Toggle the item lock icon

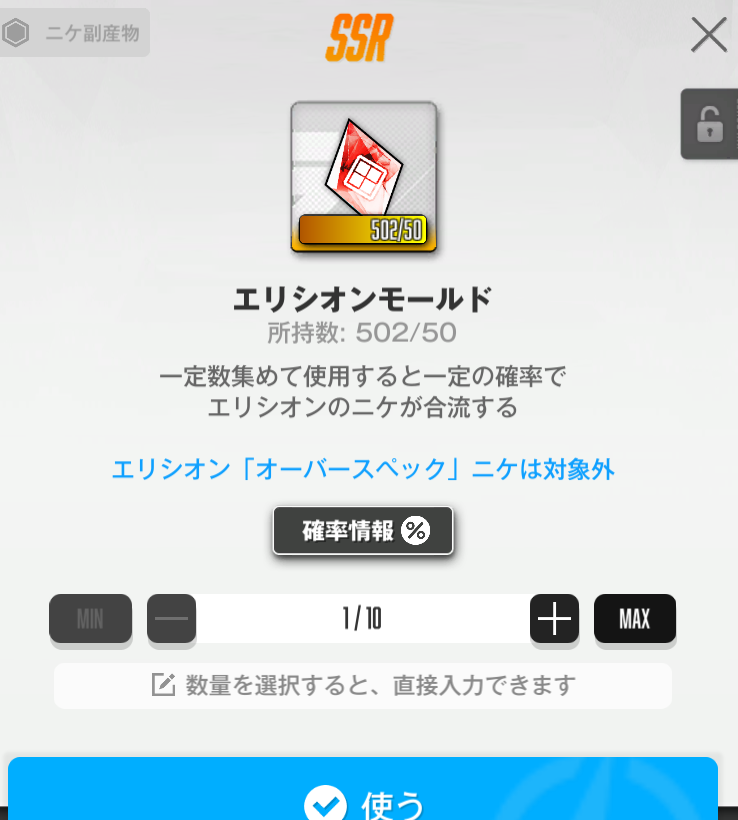(x=709, y=124)
